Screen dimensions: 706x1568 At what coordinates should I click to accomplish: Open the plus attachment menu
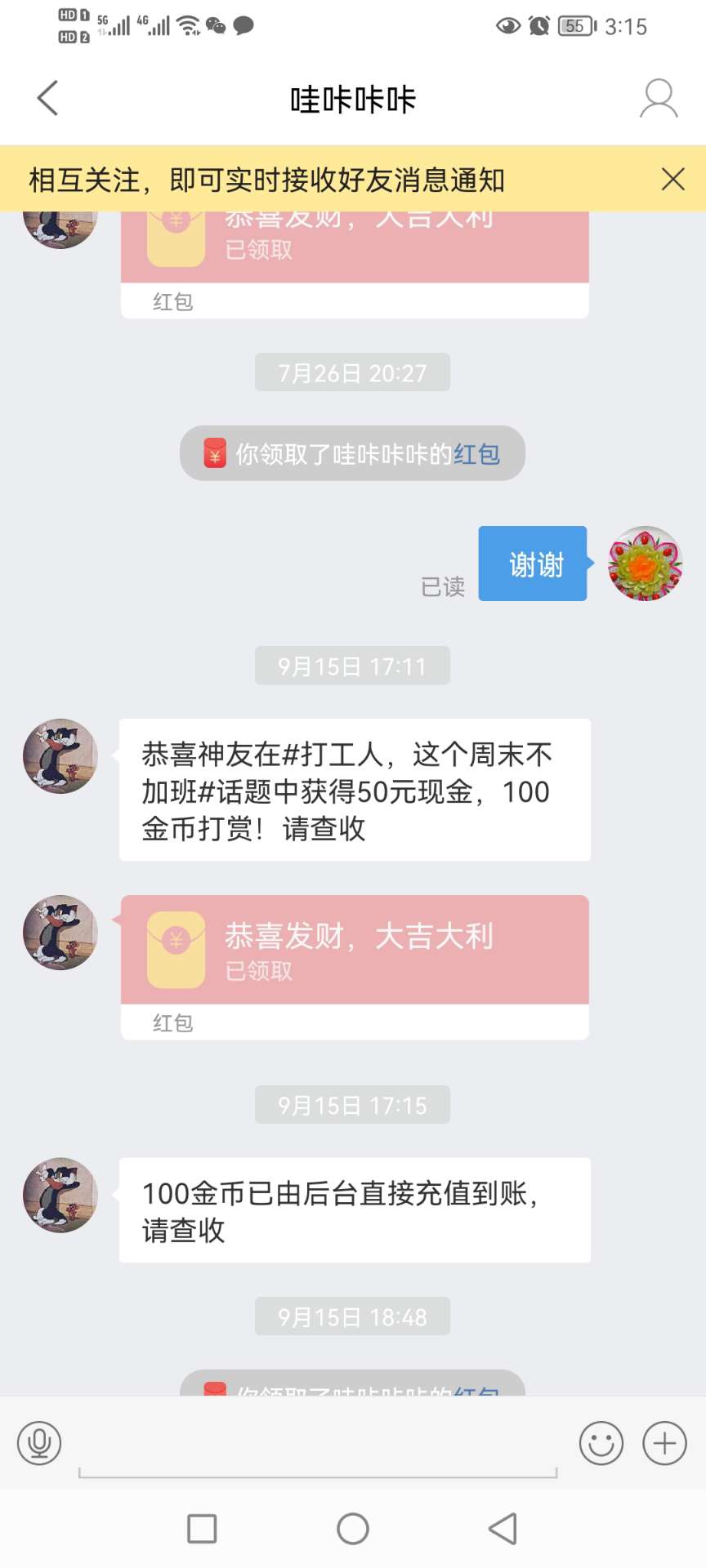664,1443
